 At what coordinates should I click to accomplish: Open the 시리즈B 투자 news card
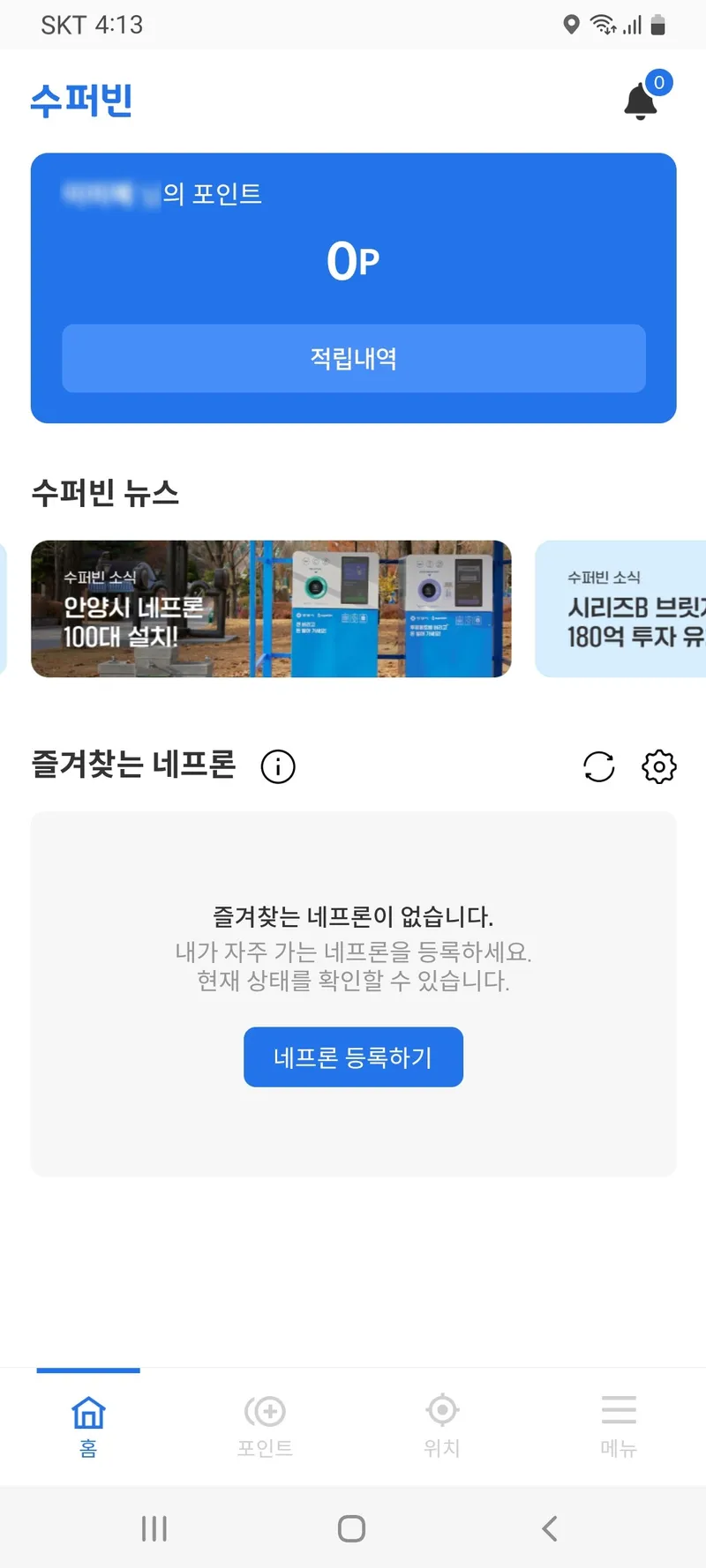(620, 609)
